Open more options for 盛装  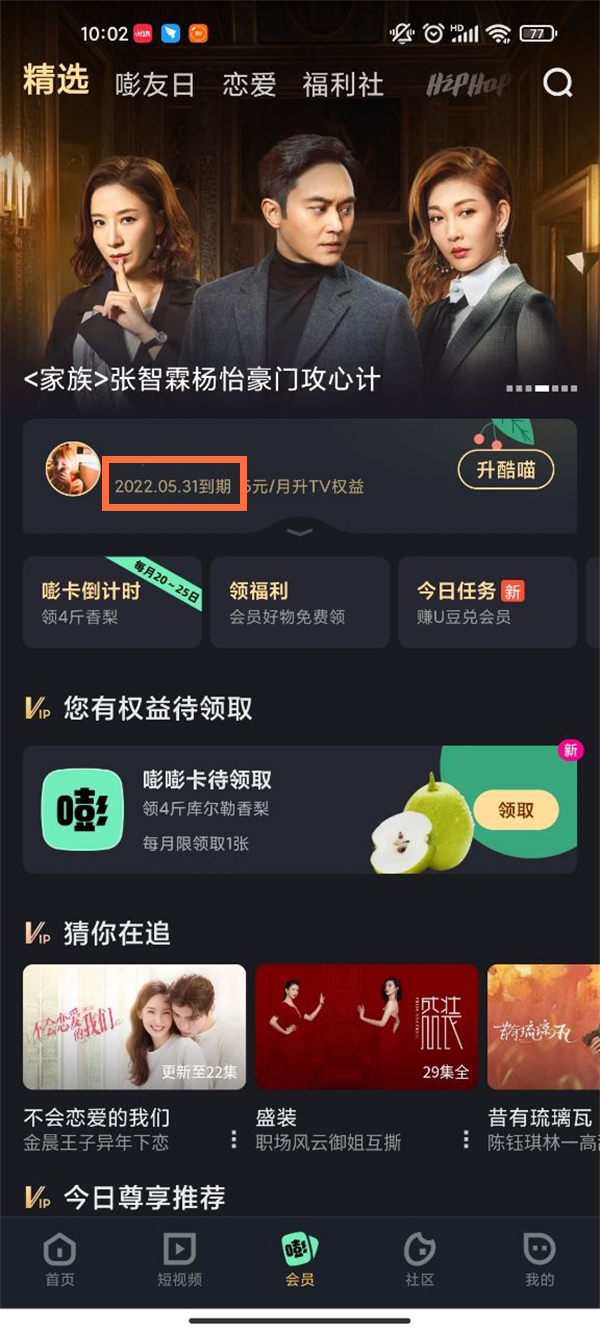pyautogui.click(x=466, y=1139)
